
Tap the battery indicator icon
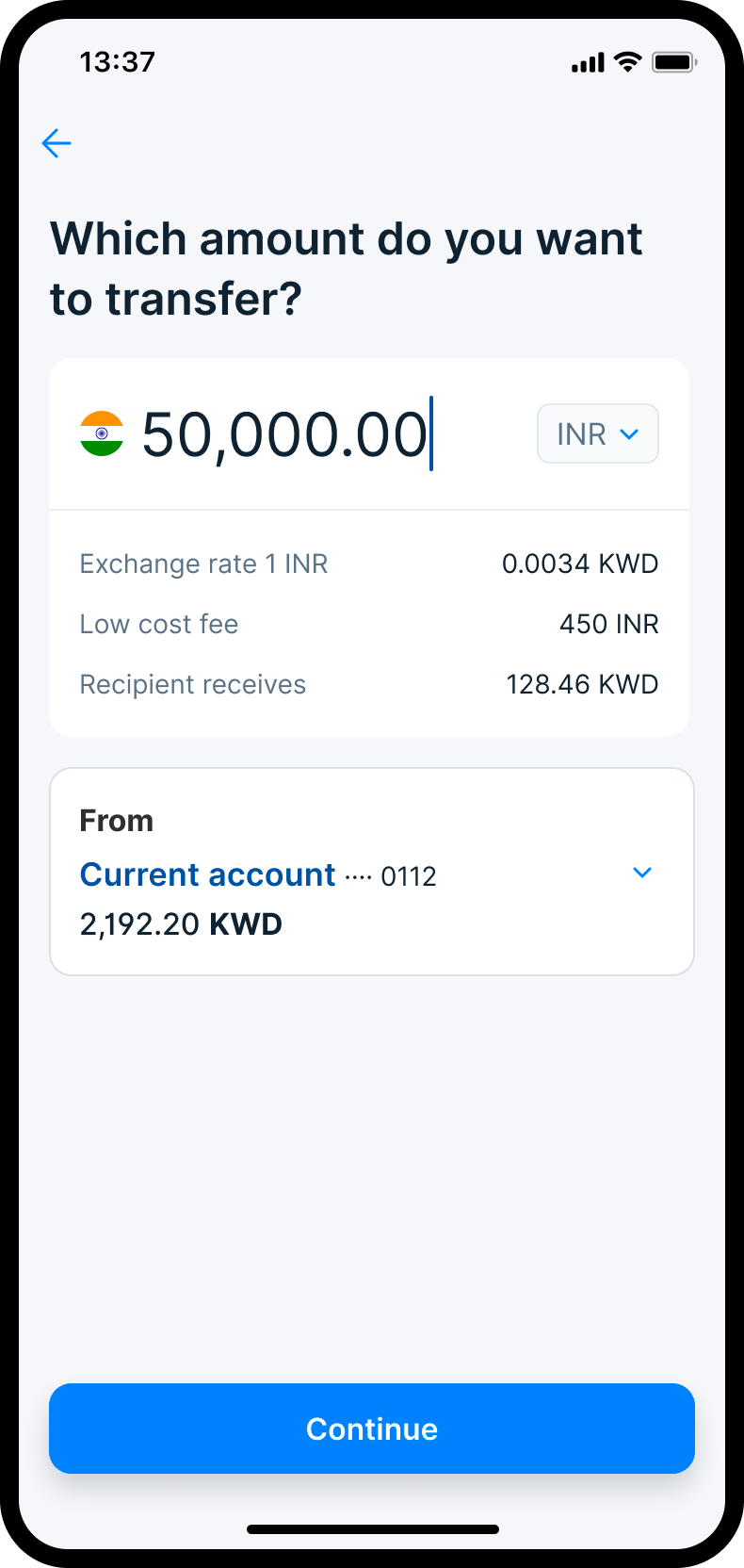click(674, 61)
